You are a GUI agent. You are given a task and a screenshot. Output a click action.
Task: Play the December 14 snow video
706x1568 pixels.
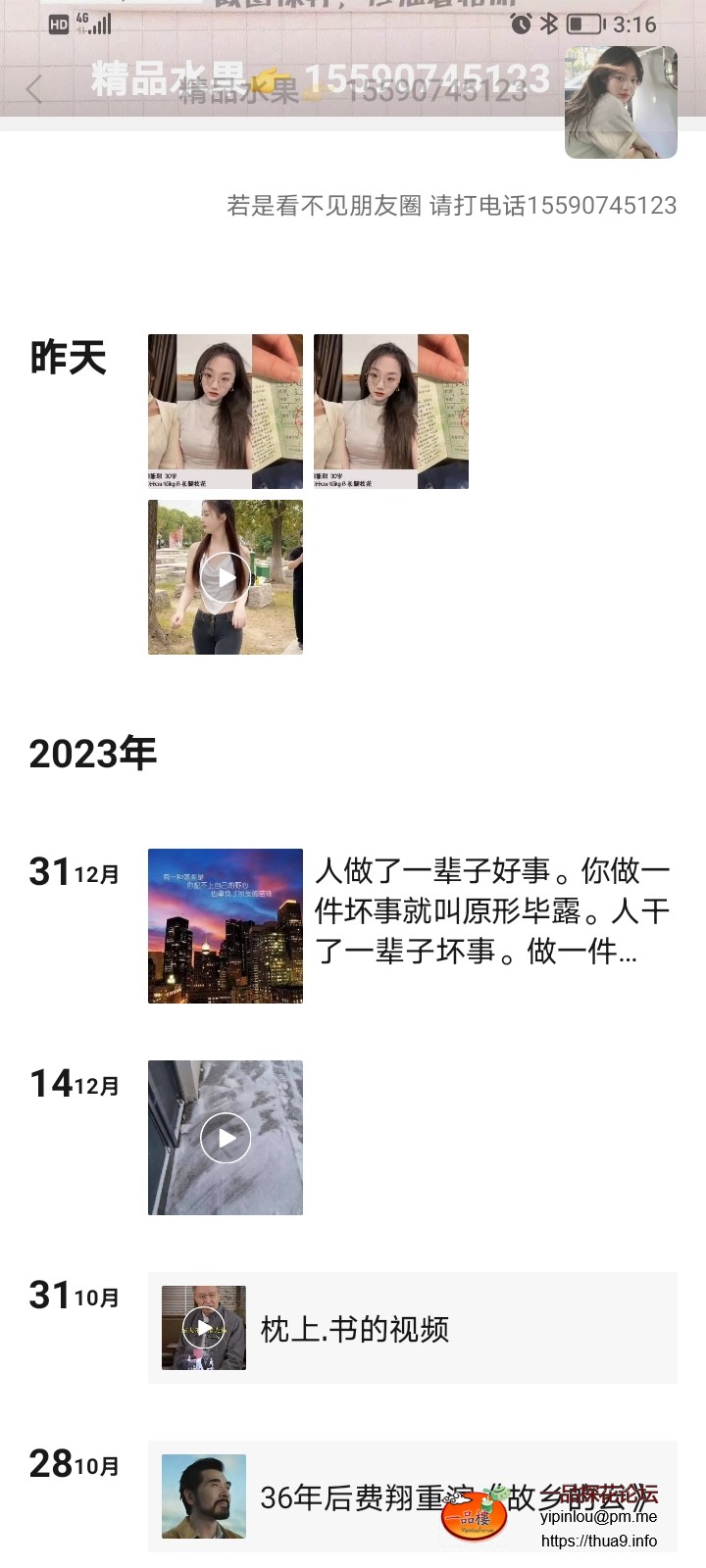click(x=225, y=1137)
